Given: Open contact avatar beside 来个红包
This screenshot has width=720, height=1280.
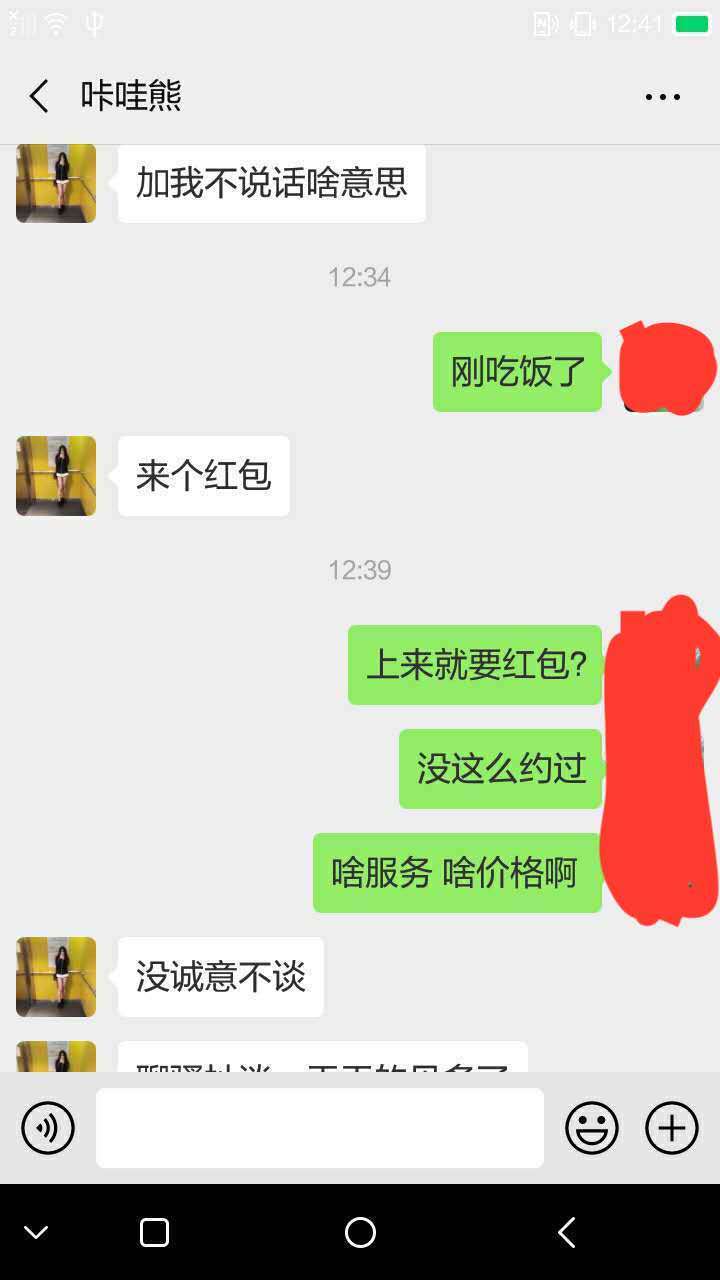Looking at the screenshot, I should [56, 476].
